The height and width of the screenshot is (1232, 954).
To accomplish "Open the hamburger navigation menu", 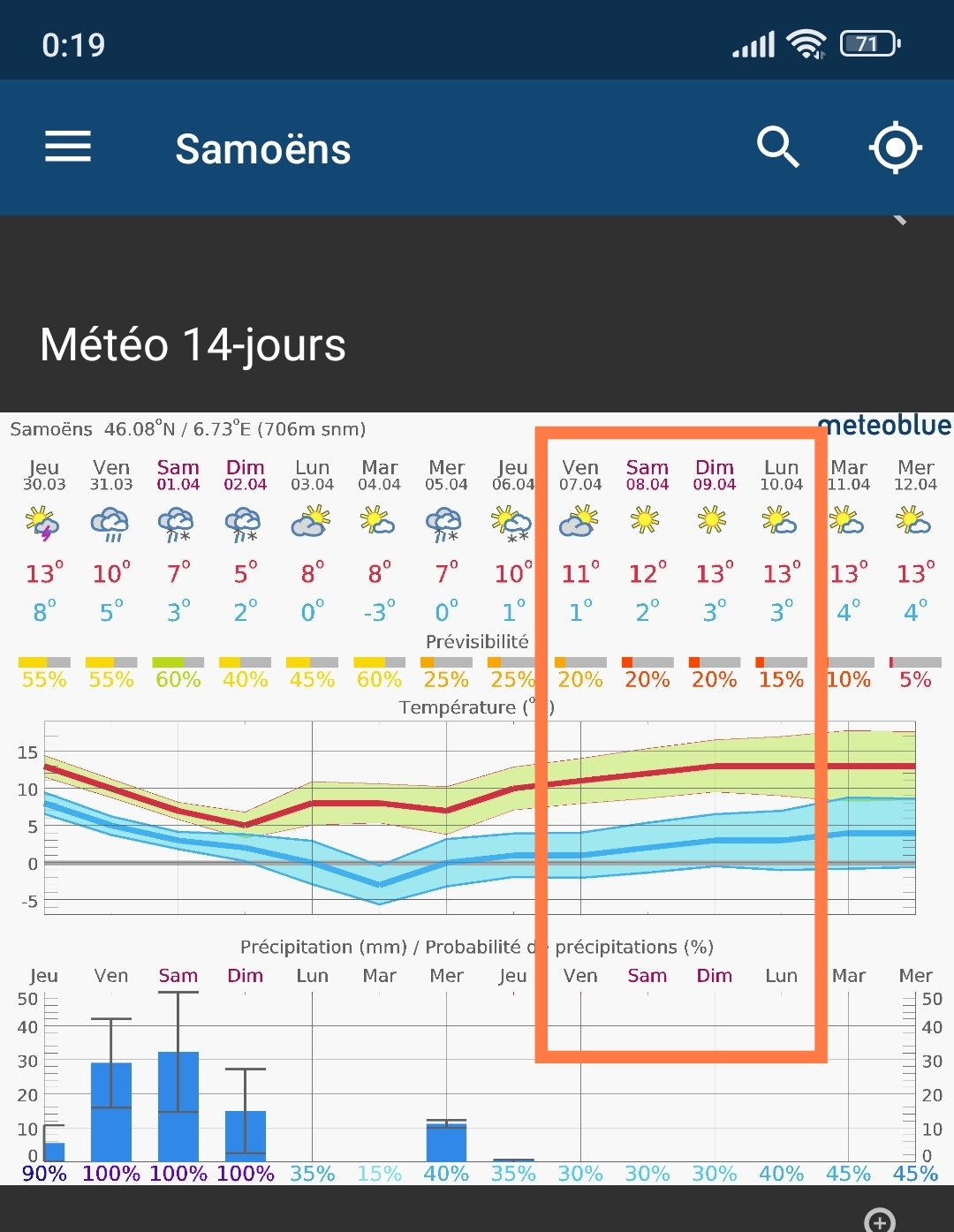I will click(x=68, y=147).
